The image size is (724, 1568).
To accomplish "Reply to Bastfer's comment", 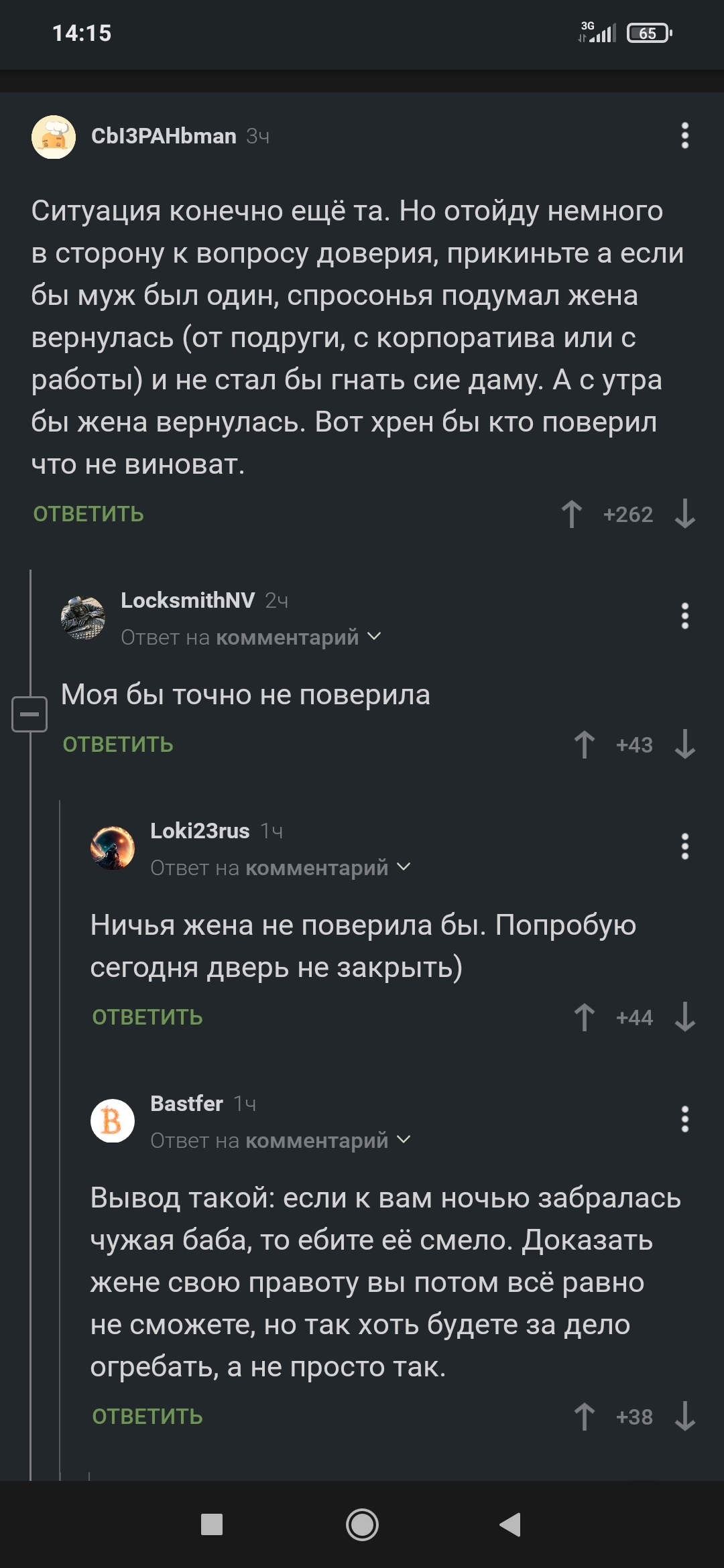I will (x=147, y=1417).
